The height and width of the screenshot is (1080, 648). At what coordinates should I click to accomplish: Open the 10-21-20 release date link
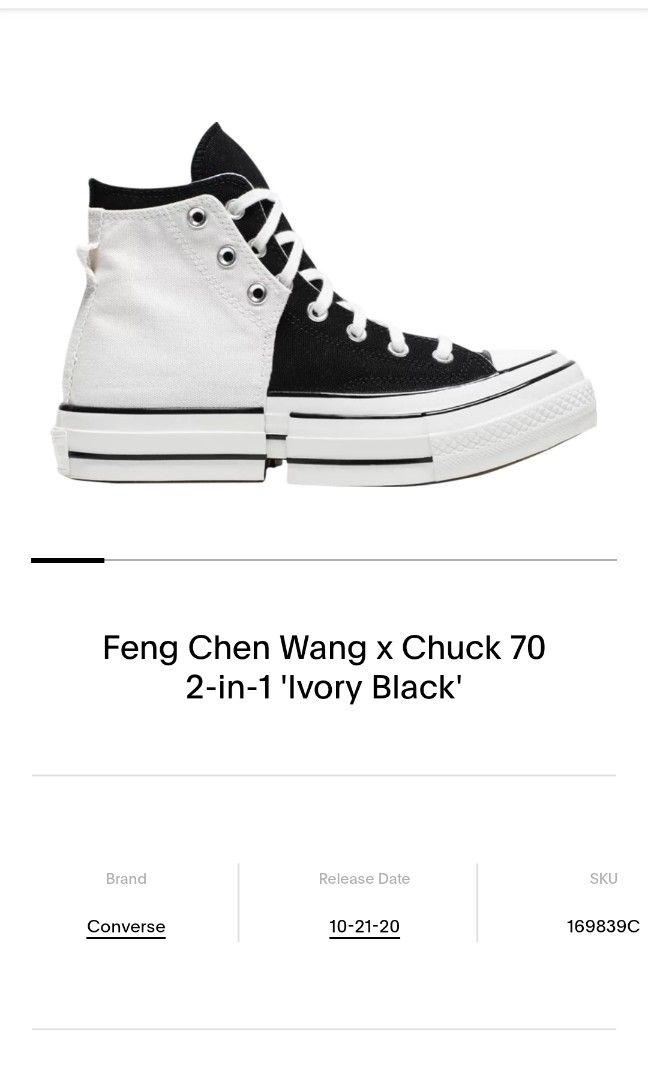pyautogui.click(x=364, y=926)
